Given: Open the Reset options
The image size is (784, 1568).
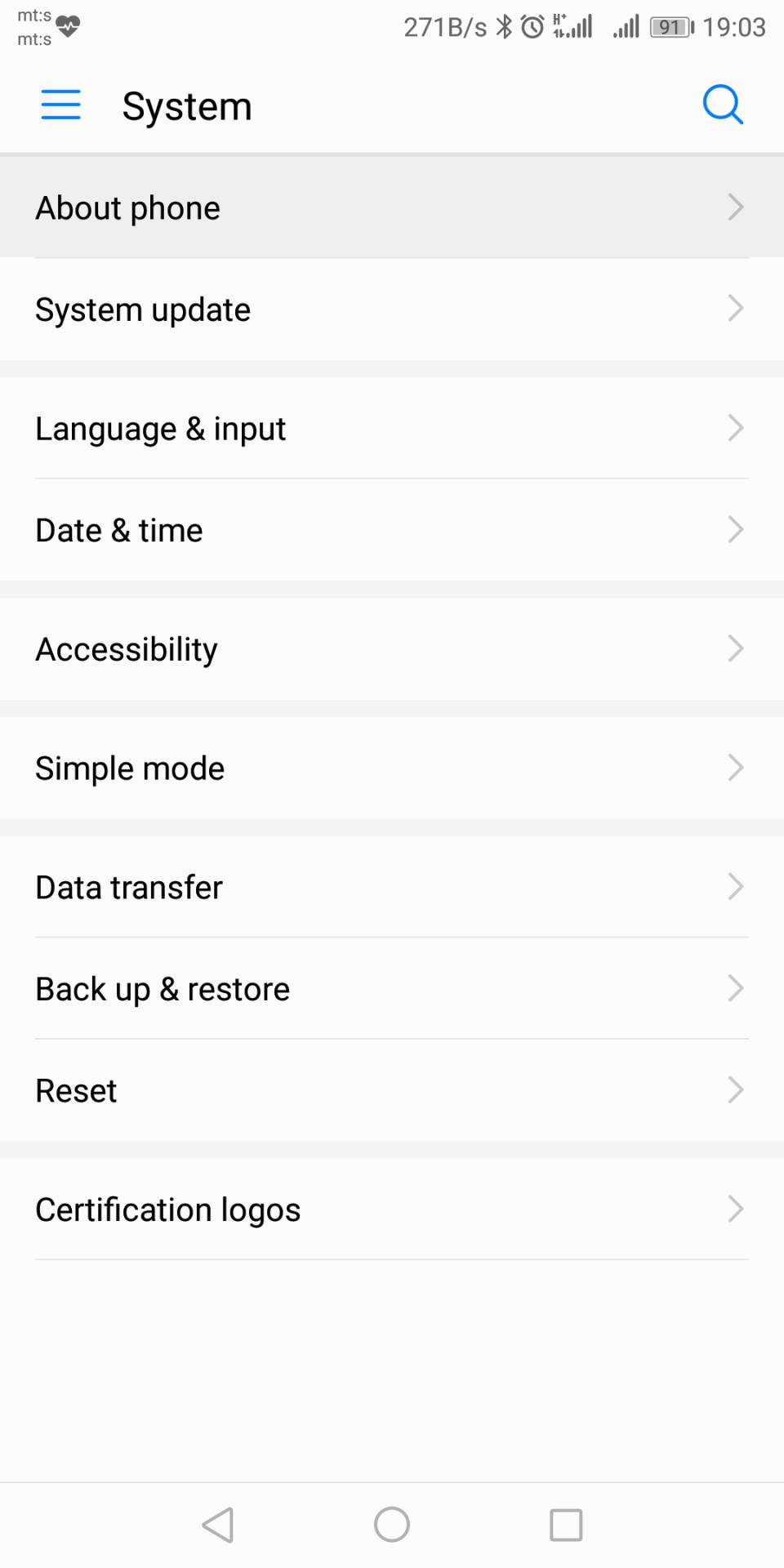Looking at the screenshot, I should tap(392, 1090).
